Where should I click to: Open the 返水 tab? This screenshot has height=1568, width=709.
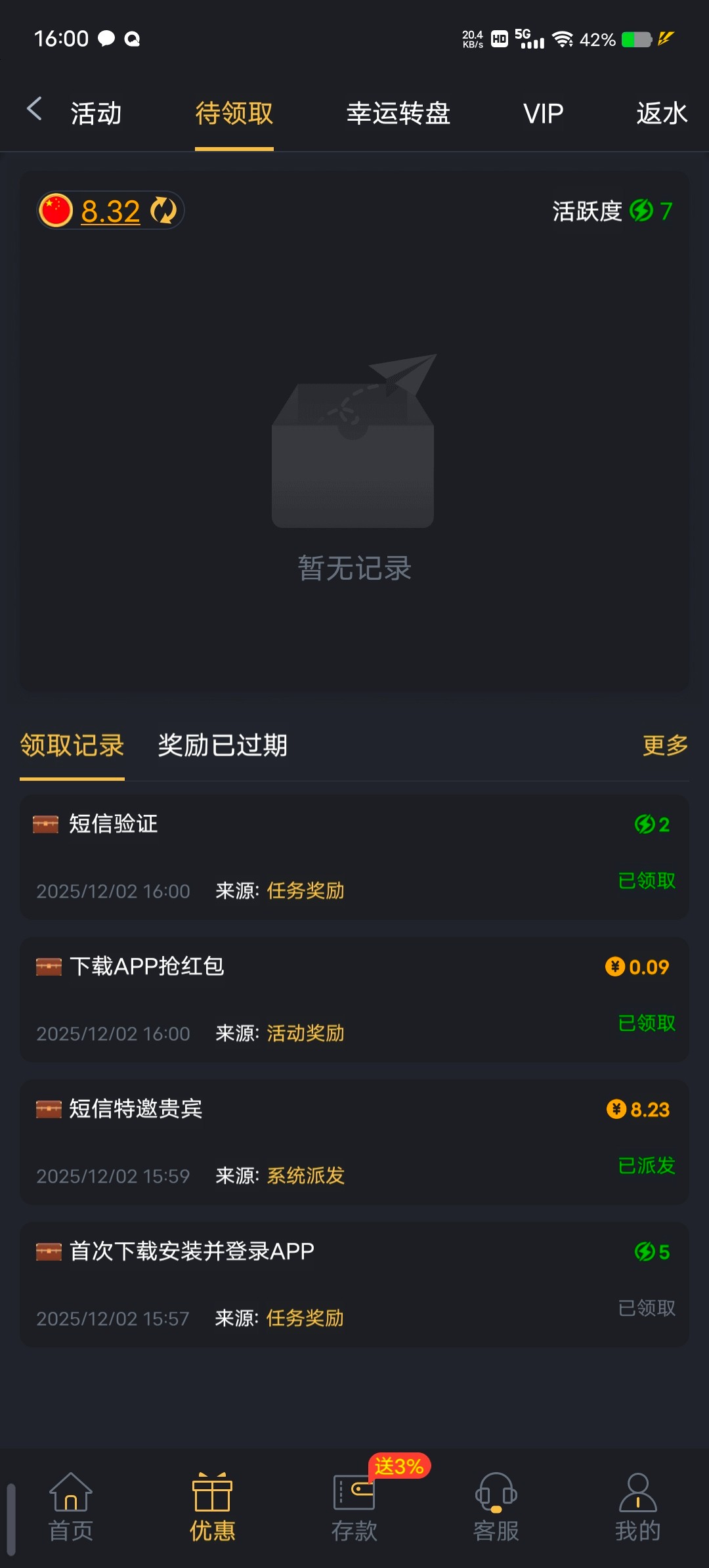pyautogui.click(x=660, y=113)
